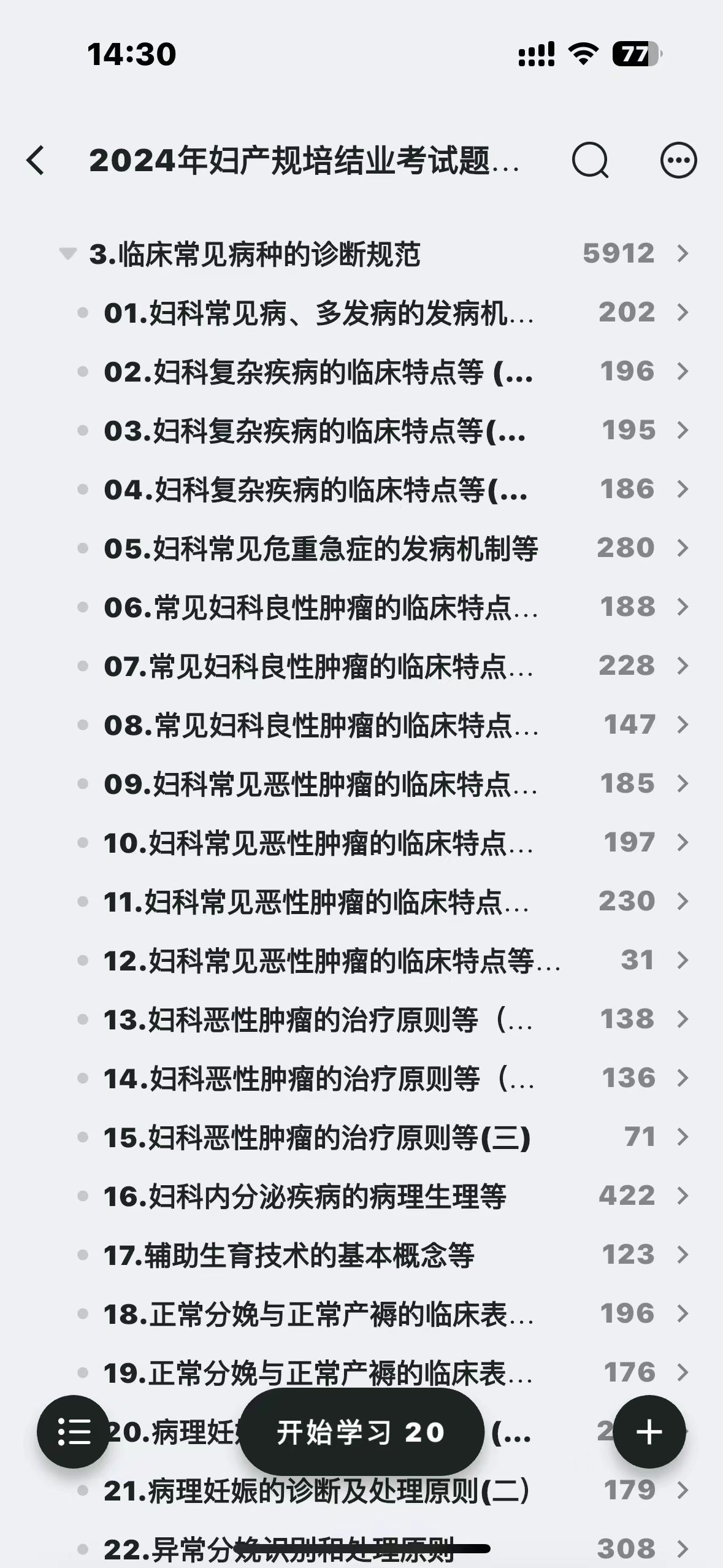723x1568 pixels.
Task: Open chapter 12 with 31 questions
Action: pos(383,960)
